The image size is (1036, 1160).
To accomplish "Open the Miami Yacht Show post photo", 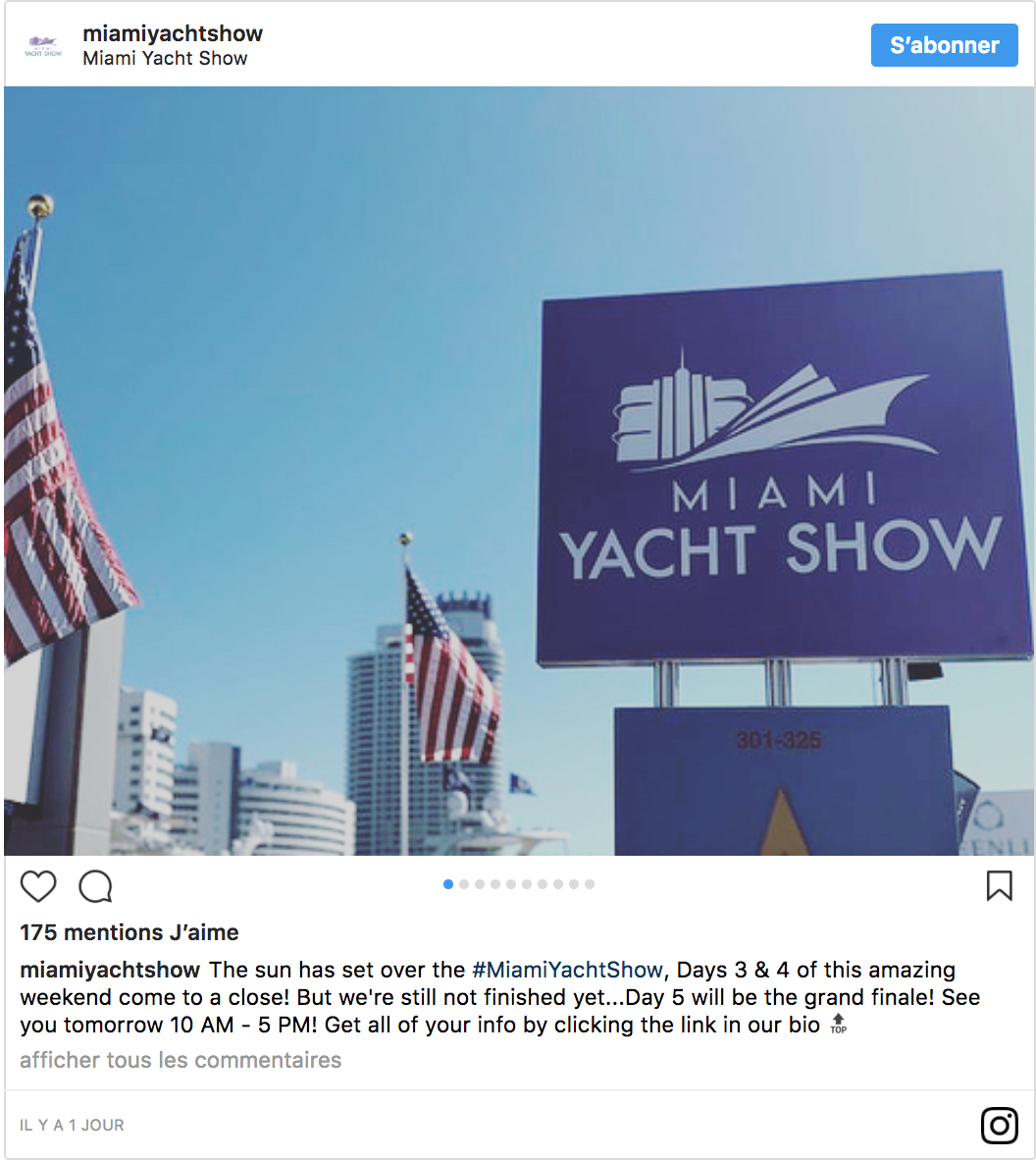I will click(518, 471).
